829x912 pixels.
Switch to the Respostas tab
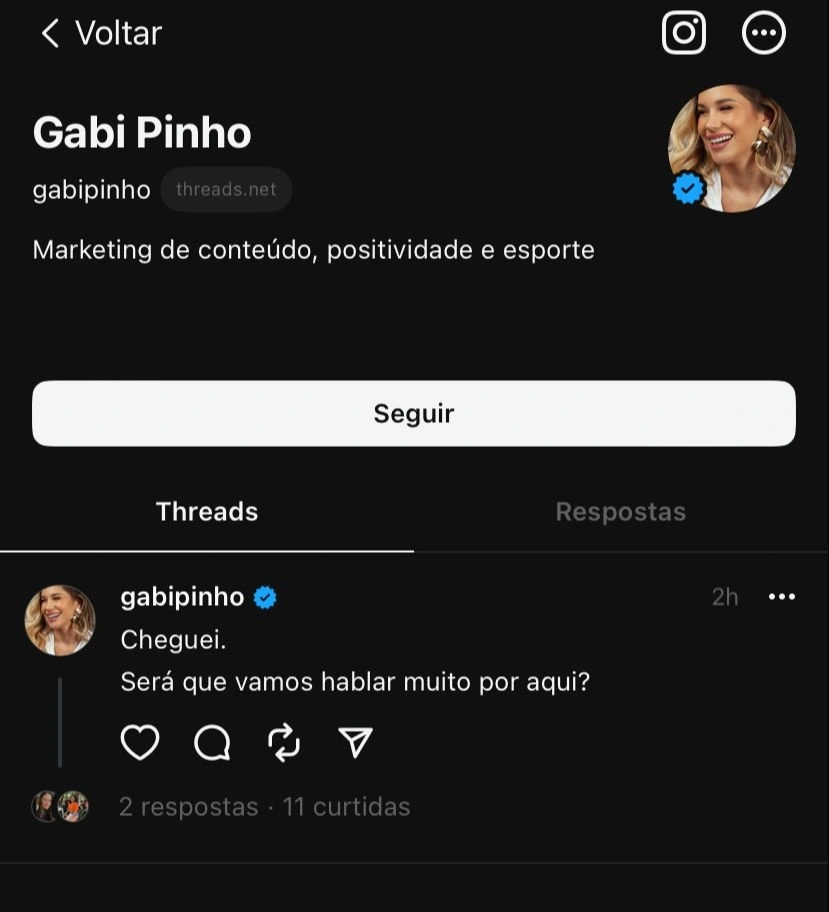[x=620, y=512]
